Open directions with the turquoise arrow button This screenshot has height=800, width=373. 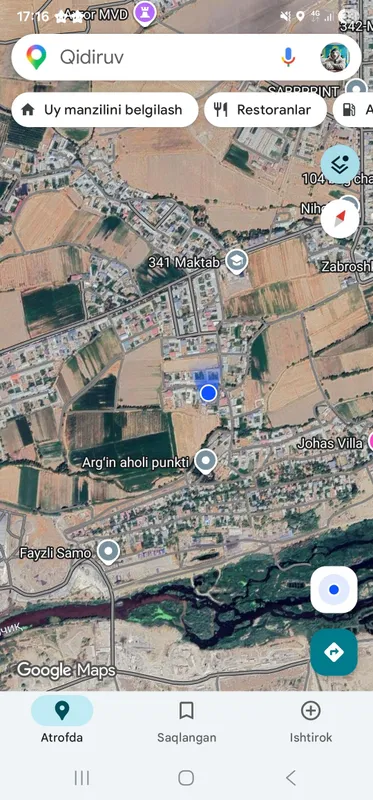pos(334,652)
